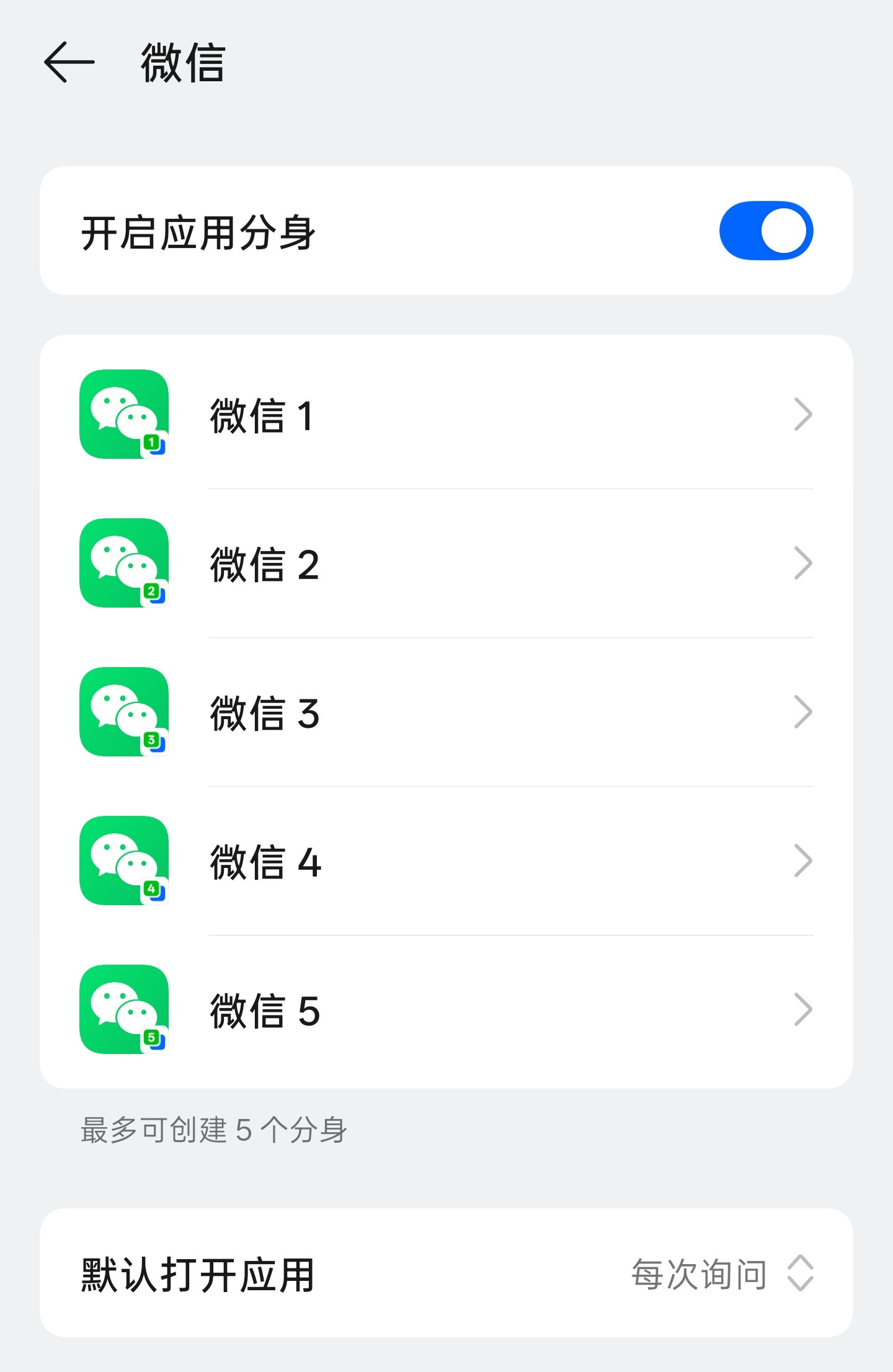Disable the 开启应用分身 switch
893x1372 pixels.
pyautogui.click(x=766, y=230)
